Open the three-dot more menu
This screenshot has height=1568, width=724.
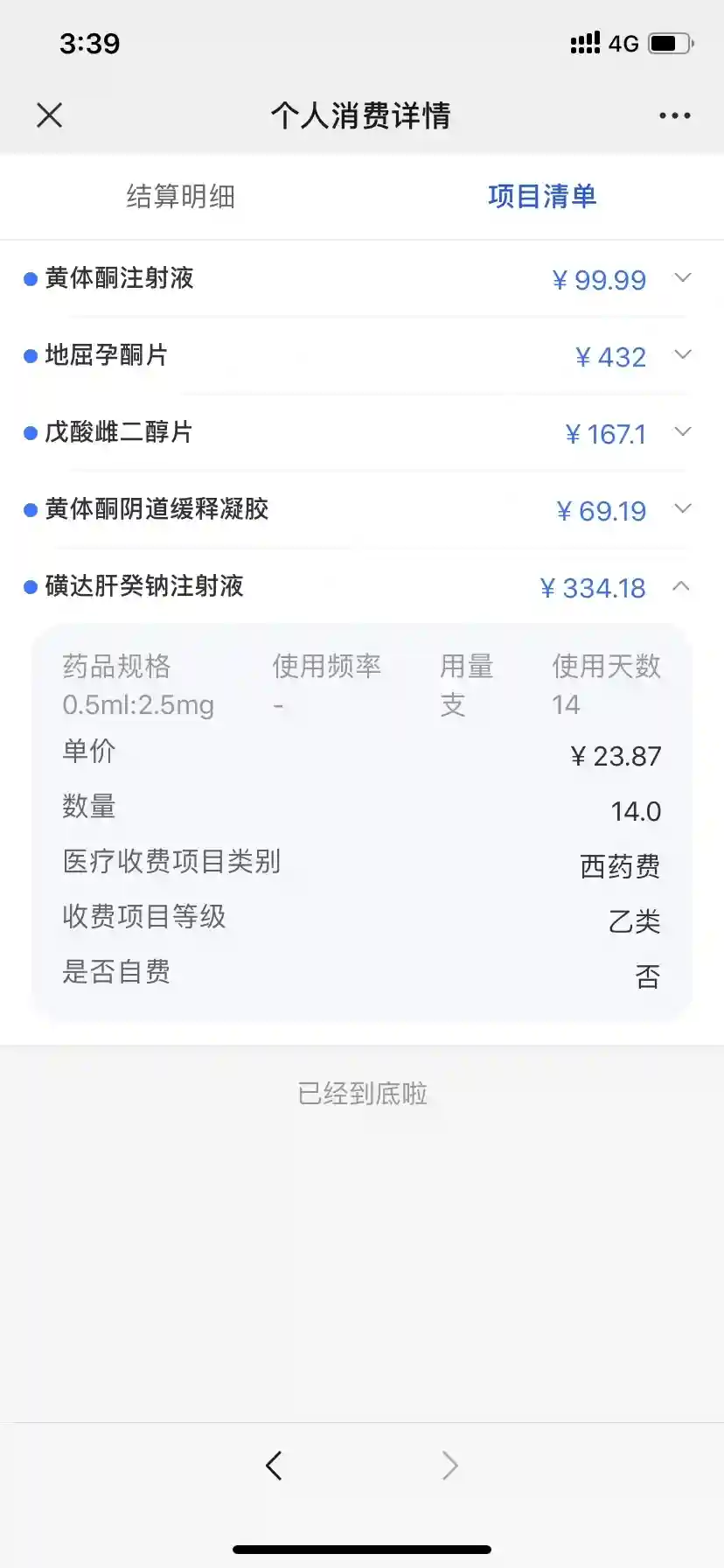(x=674, y=115)
